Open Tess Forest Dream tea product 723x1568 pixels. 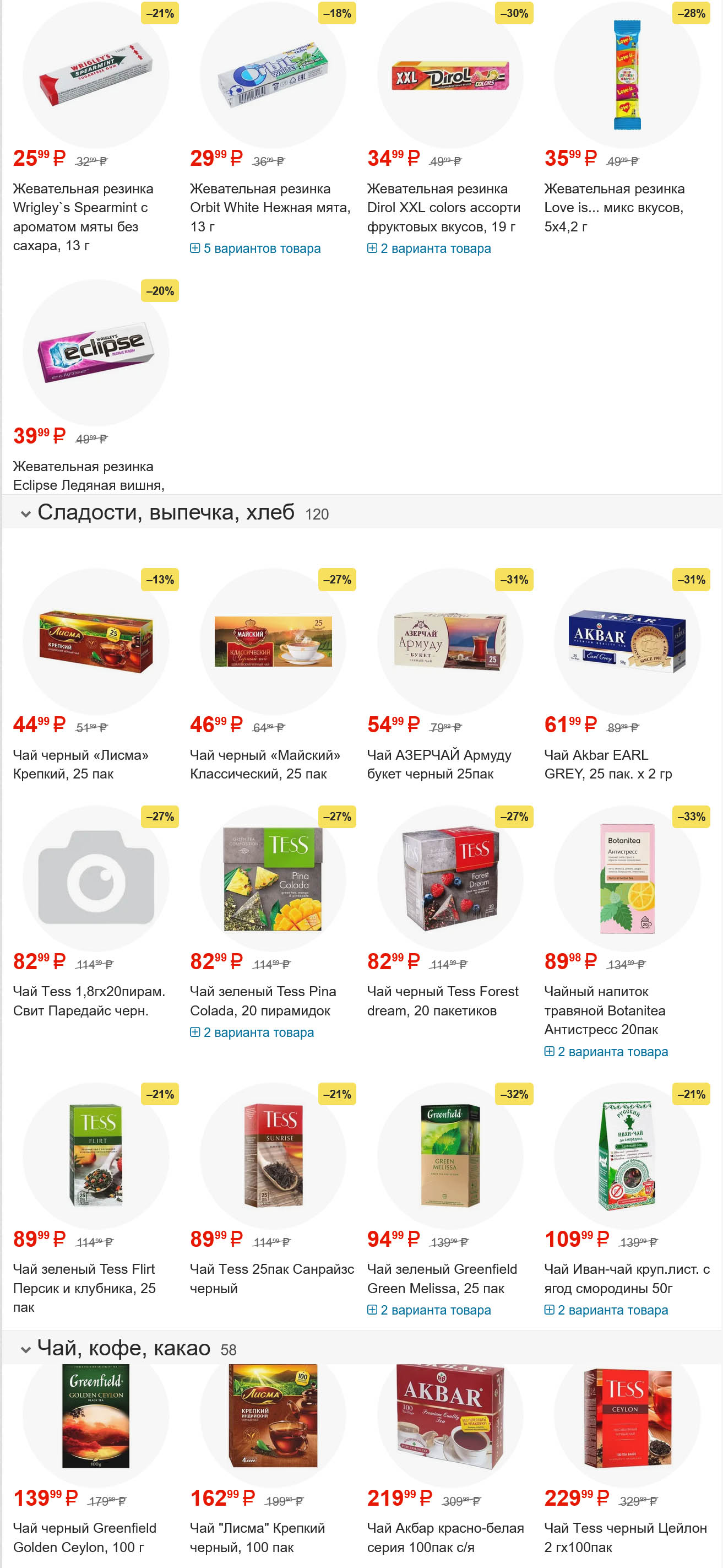pos(442,1001)
